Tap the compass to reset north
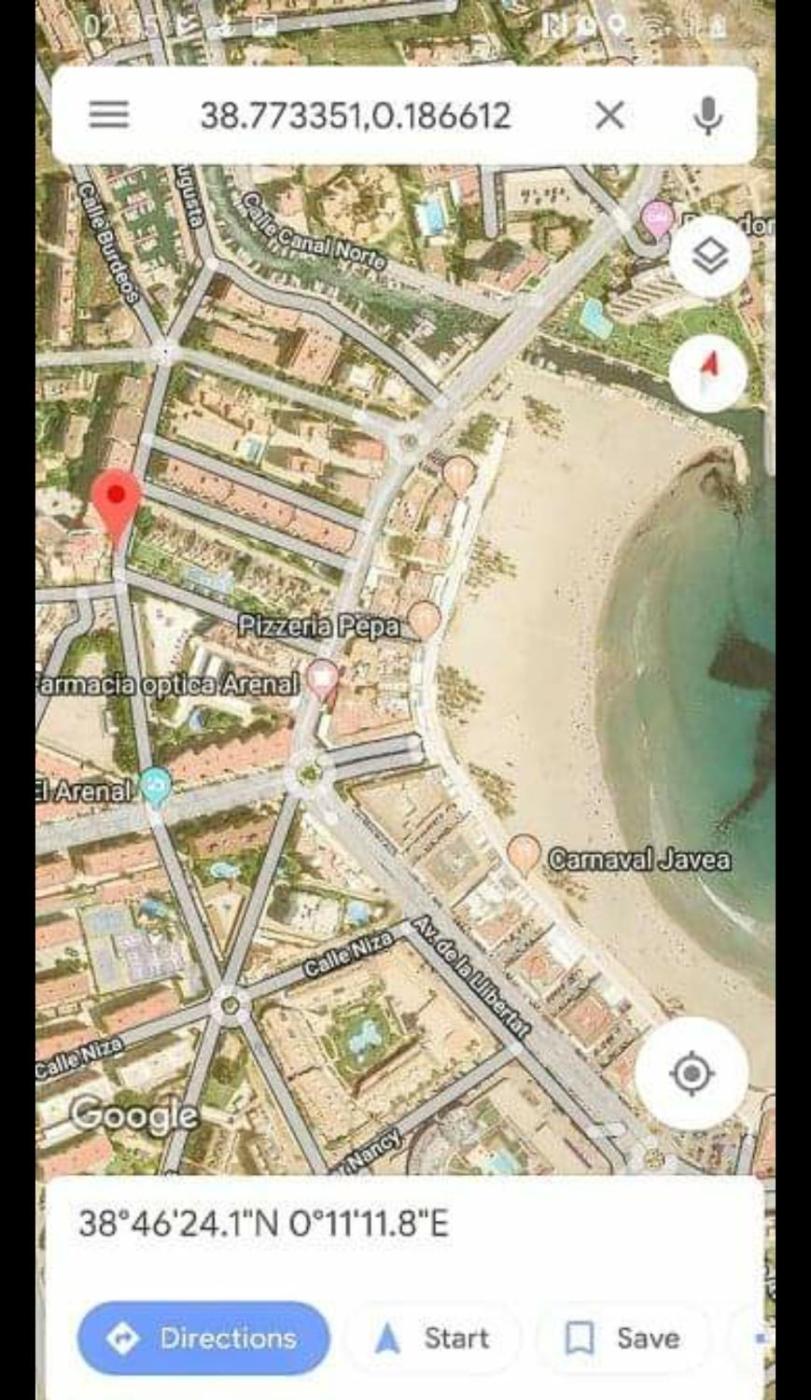This screenshot has height=1400, width=811. click(709, 373)
